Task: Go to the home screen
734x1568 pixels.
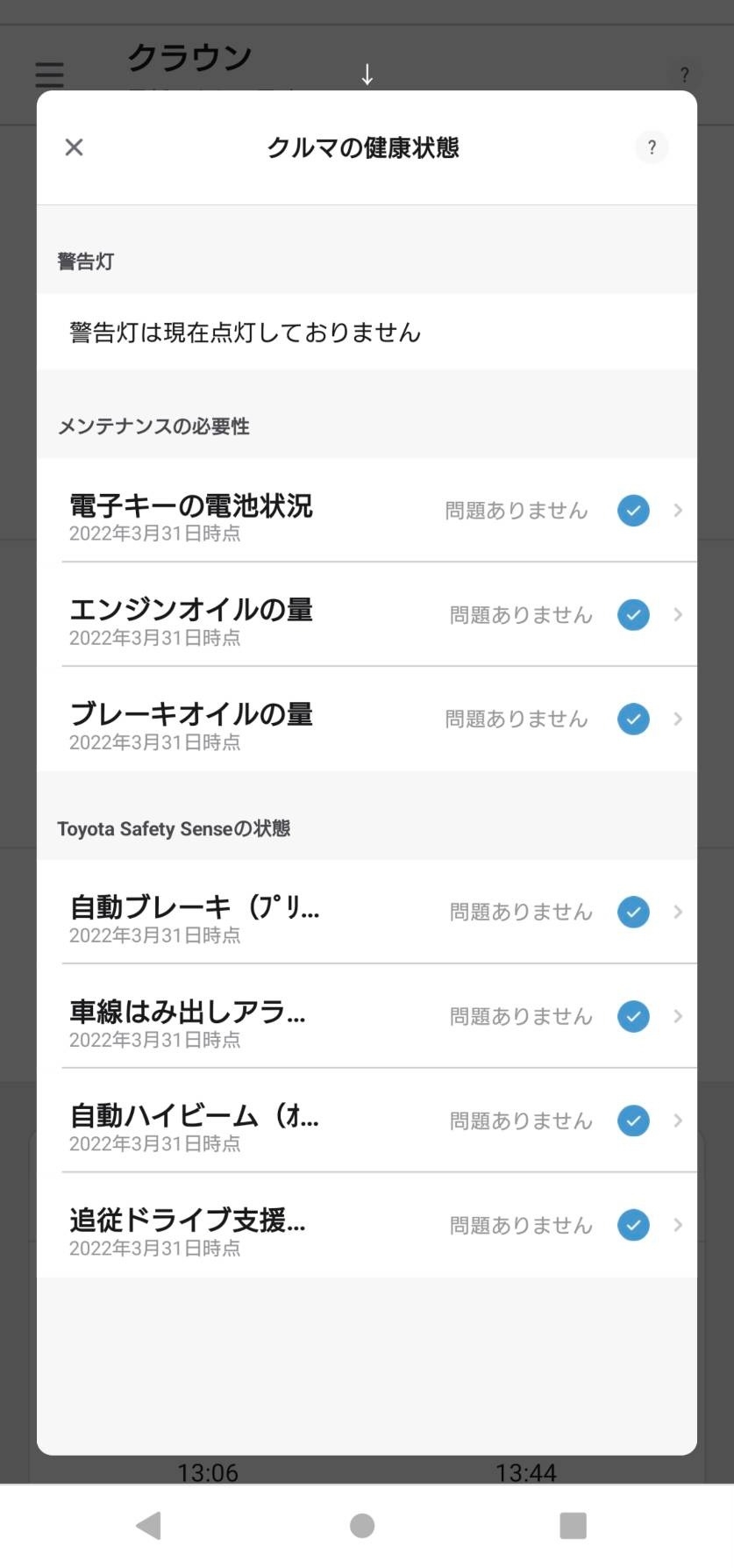Action: pos(362,1526)
